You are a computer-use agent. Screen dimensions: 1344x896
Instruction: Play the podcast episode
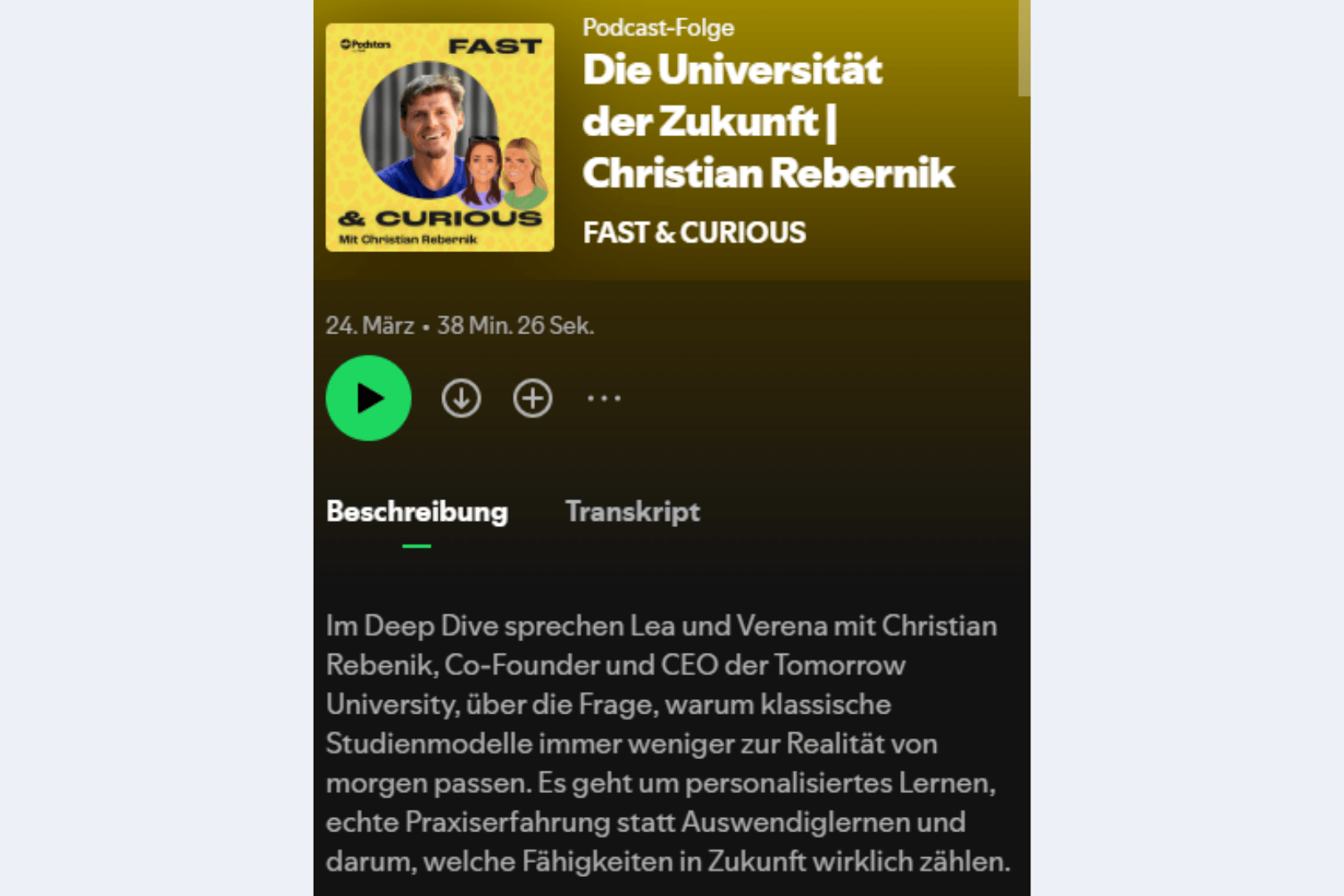[x=368, y=398]
